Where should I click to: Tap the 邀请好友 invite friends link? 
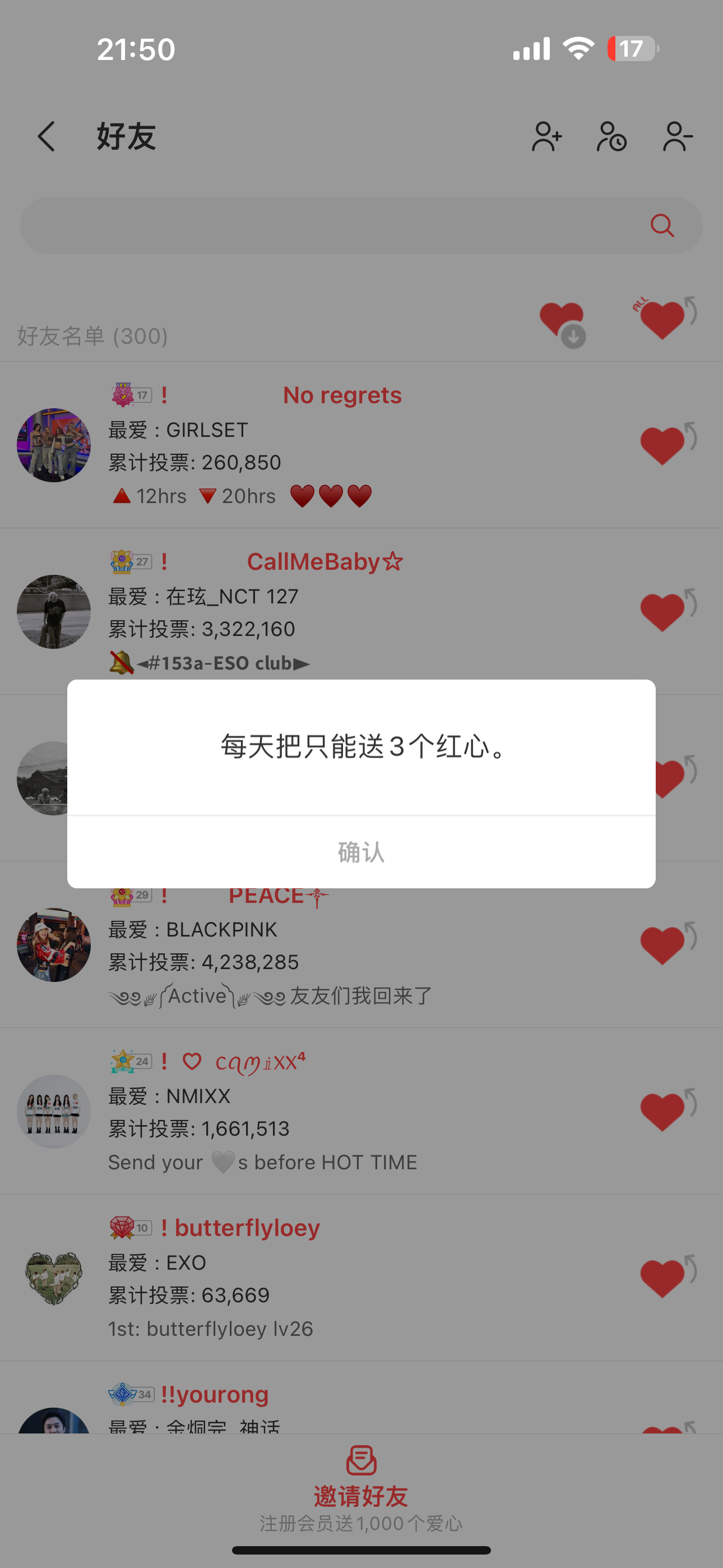coord(361,1495)
